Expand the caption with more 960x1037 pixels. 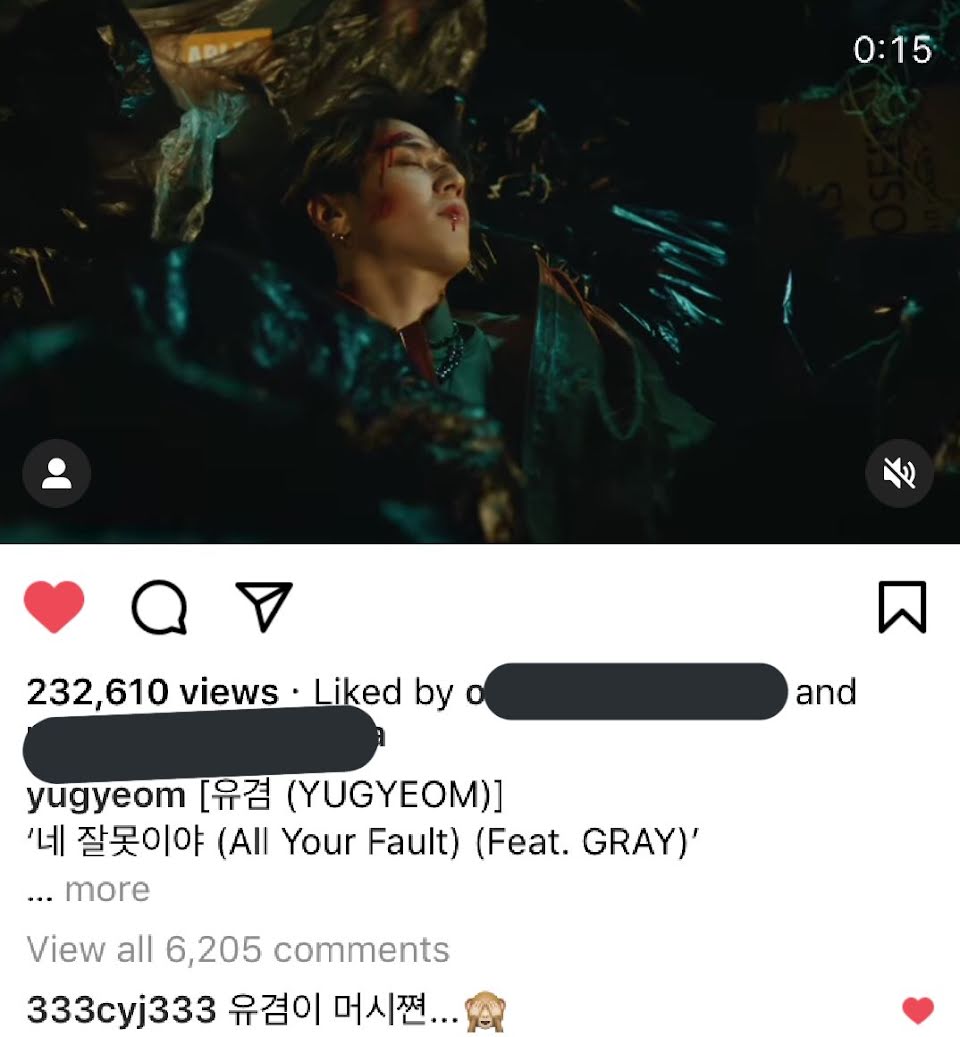(x=107, y=889)
